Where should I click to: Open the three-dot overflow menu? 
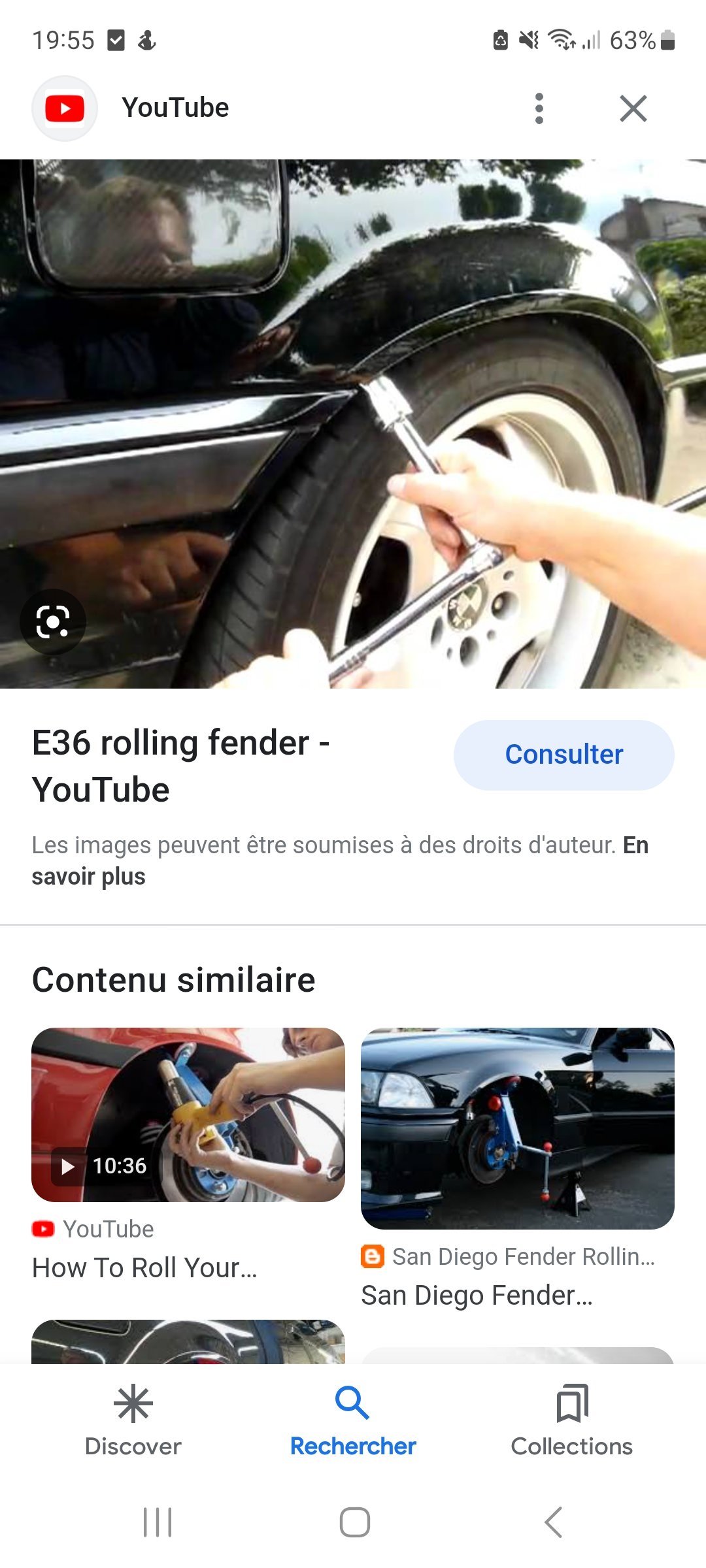[539, 108]
